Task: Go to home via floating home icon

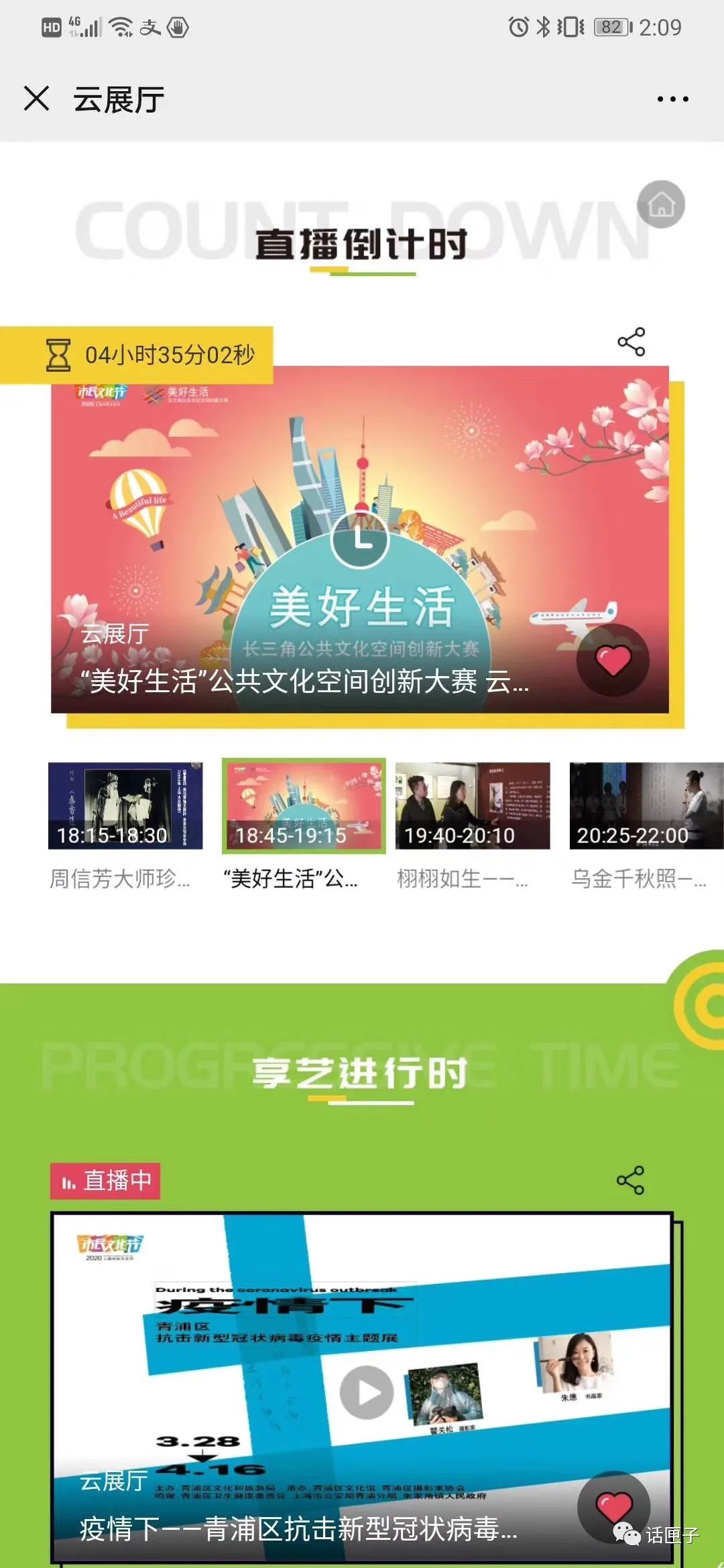Action: (661, 204)
